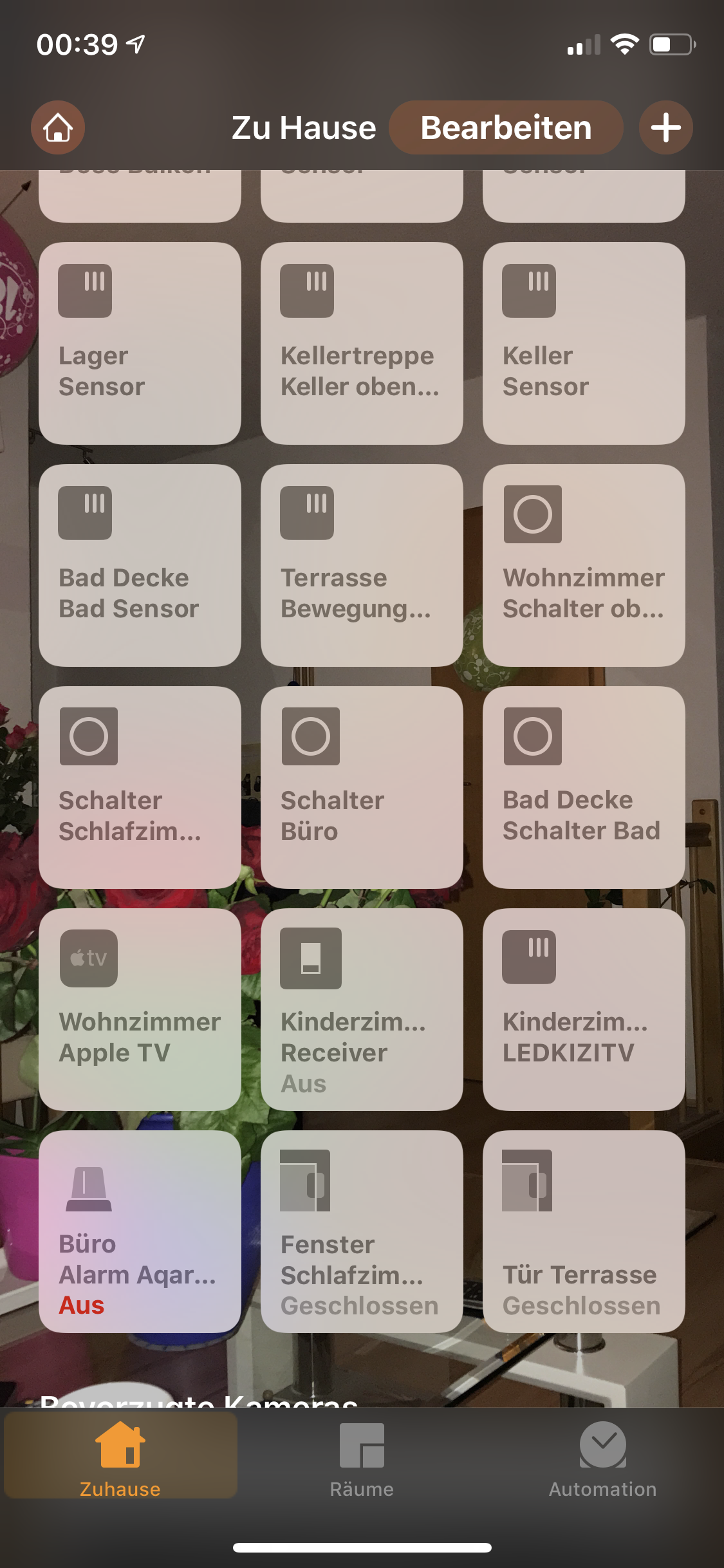724x1568 pixels.
Task: Select the Keller Sensor tile
Action: pyautogui.click(x=584, y=343)
